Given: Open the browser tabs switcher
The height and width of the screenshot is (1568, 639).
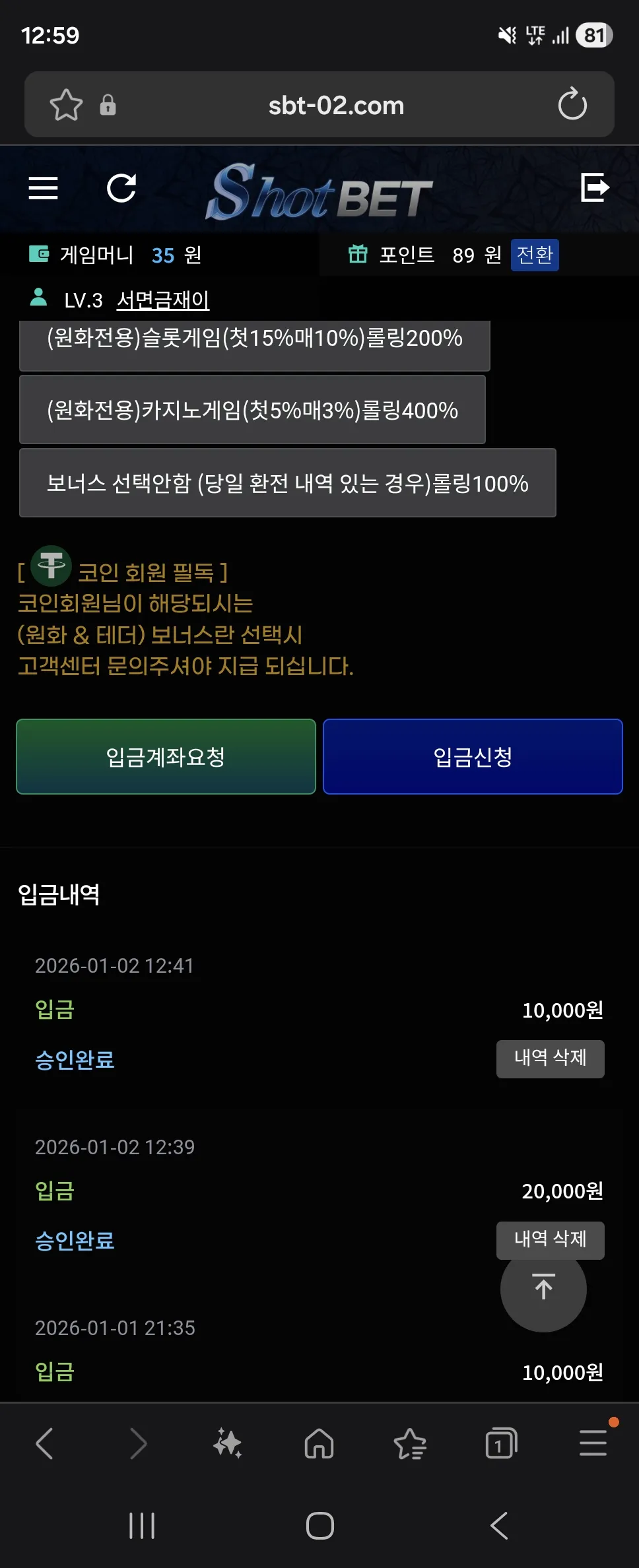Looking at the screenshot, I should pyautogui.click(x=501, y=1443).
